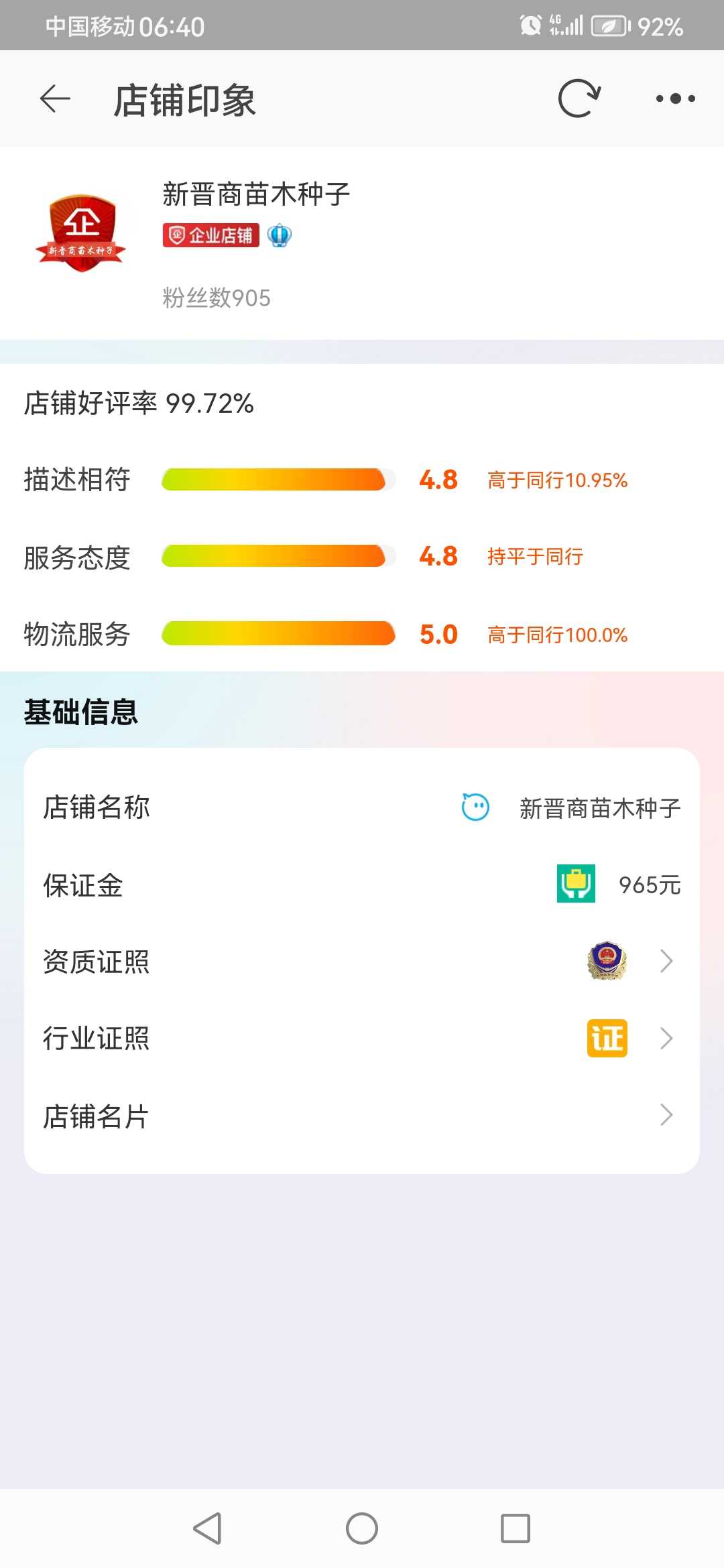Open the 行业证照 row
This screenshot has height=1568, width=724.
point(362,1038)
